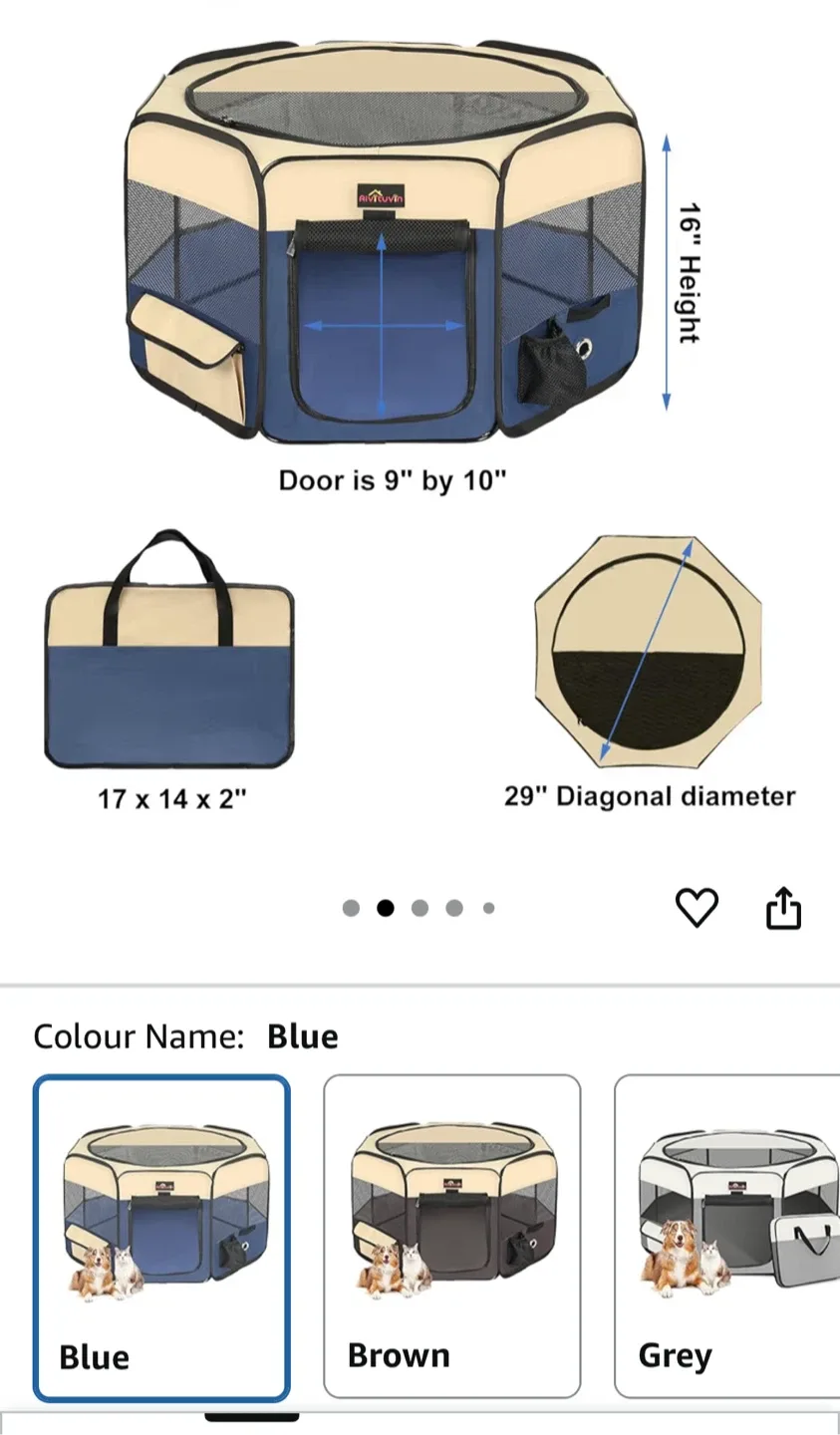
Task: Open the Brown playpen variant card
Action: point(451,1236)
